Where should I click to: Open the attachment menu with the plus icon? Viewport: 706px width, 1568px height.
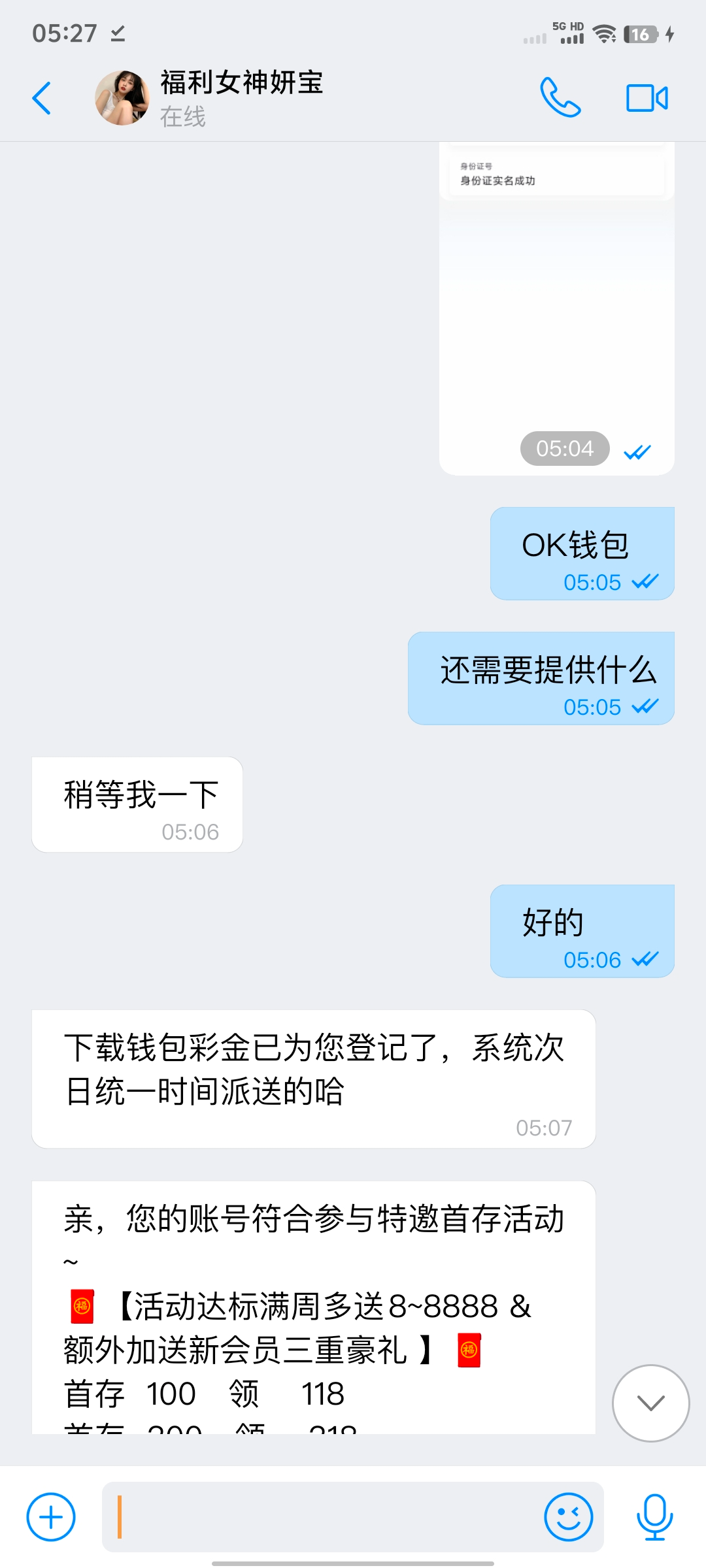point(50,1517)
